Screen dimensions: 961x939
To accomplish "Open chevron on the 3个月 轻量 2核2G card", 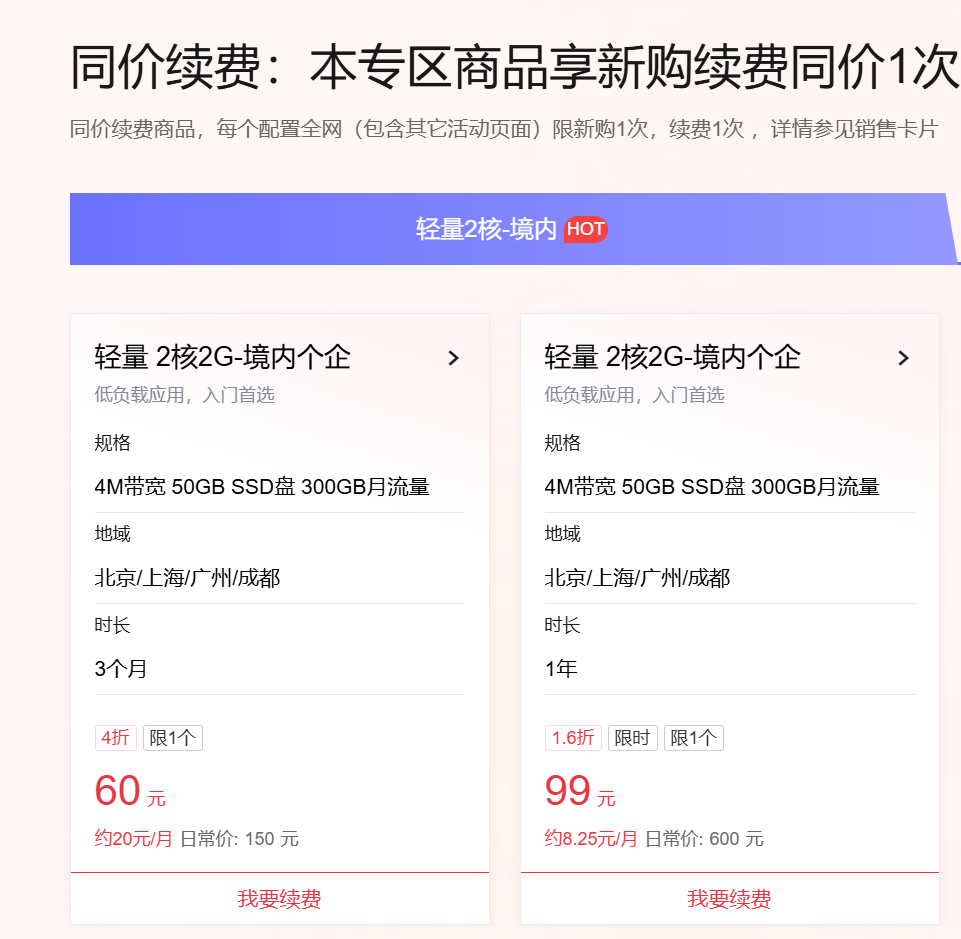I will (453, 358).
